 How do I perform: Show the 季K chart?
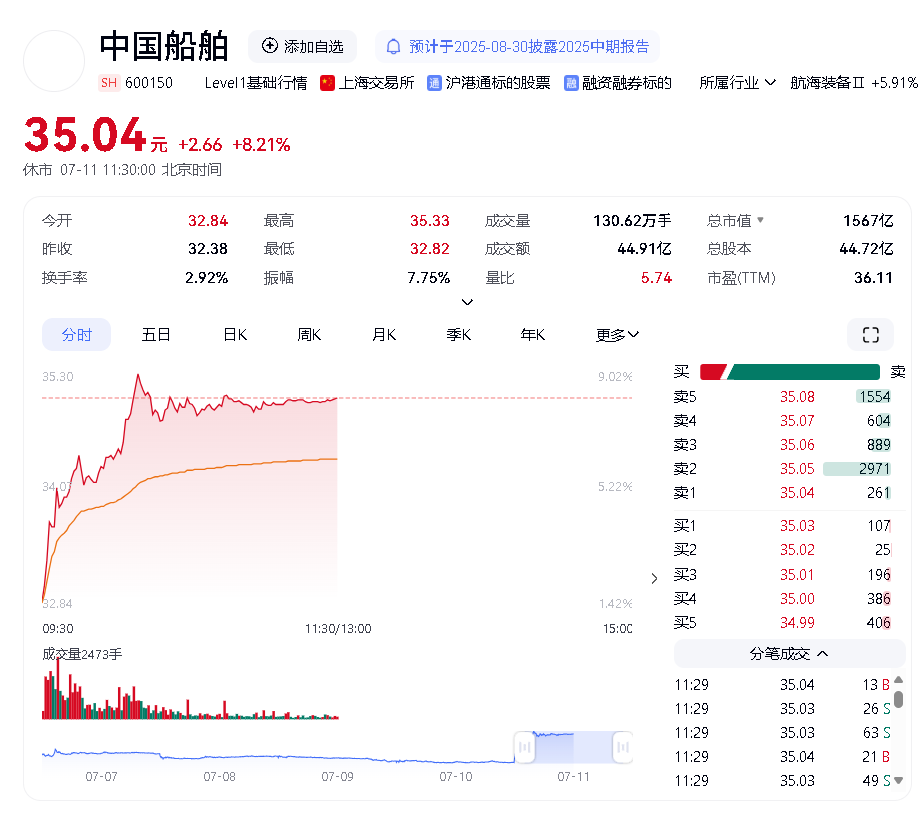pos(459,335)
